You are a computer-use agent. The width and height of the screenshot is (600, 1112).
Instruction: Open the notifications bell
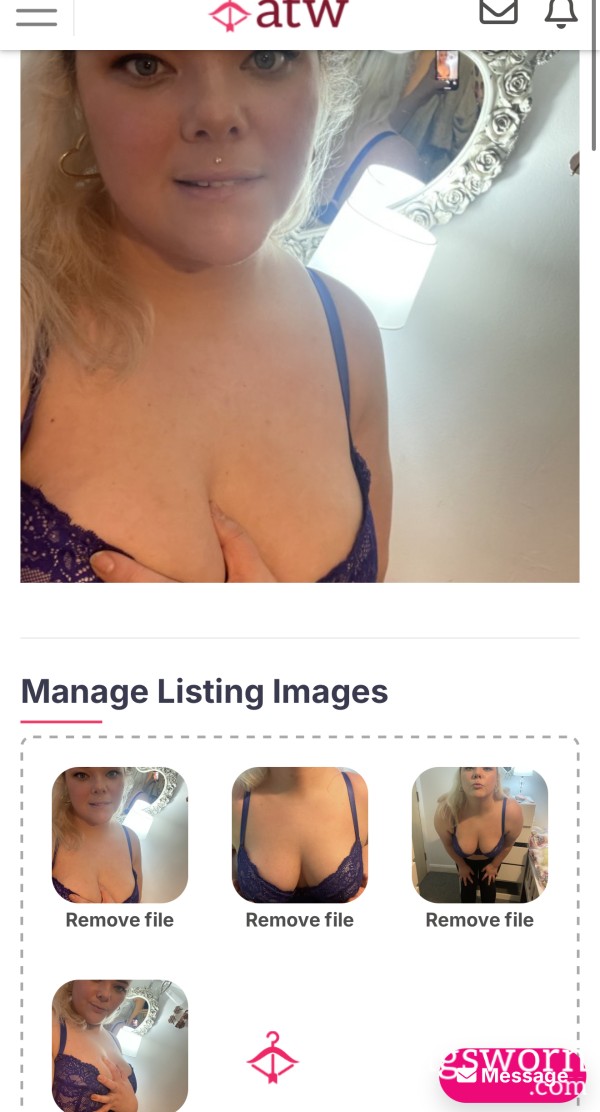coord(561,13)
